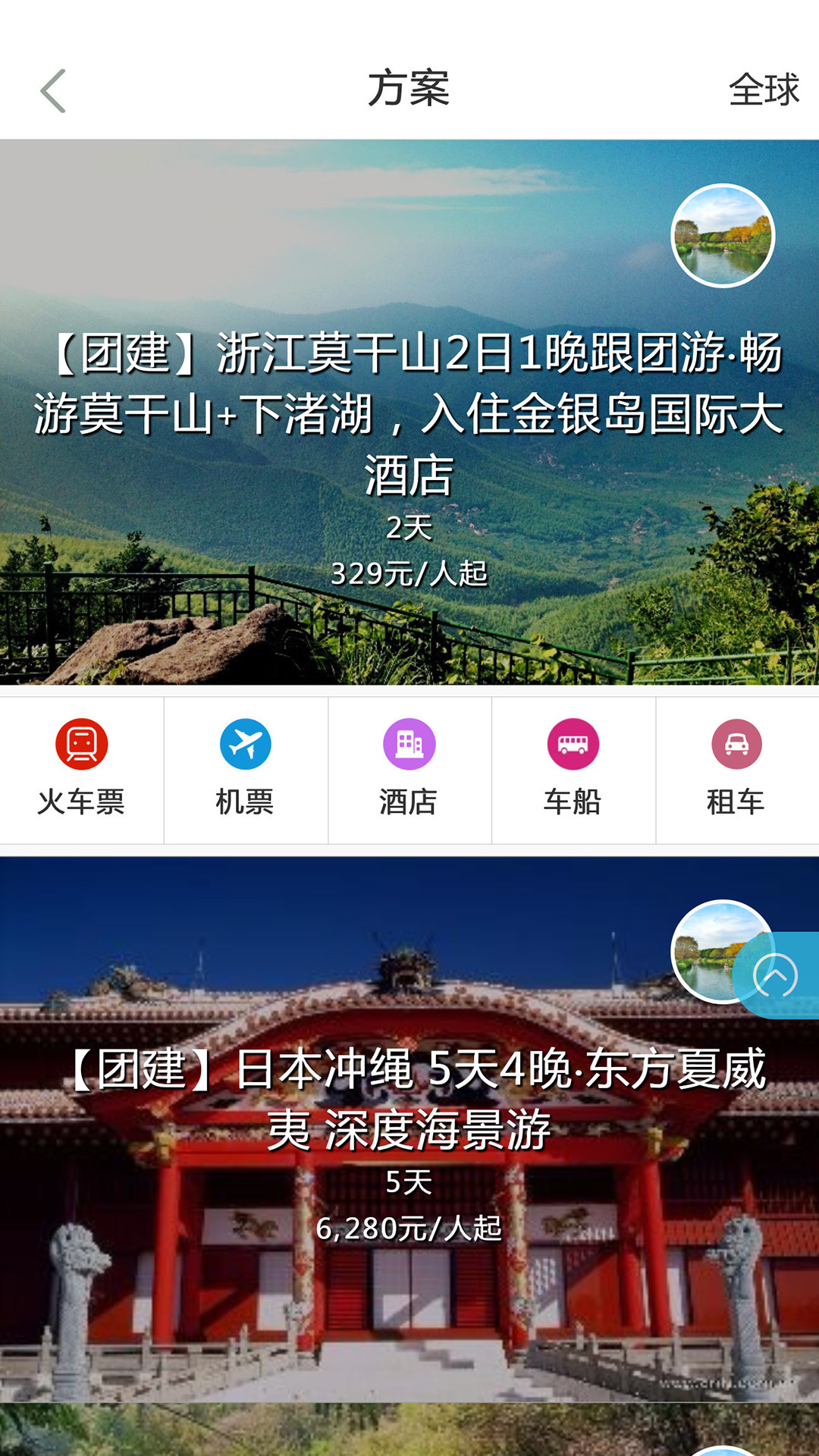Select 火车票 train tickets
This screenshot has width=819, height=1456.
[81, 769]
